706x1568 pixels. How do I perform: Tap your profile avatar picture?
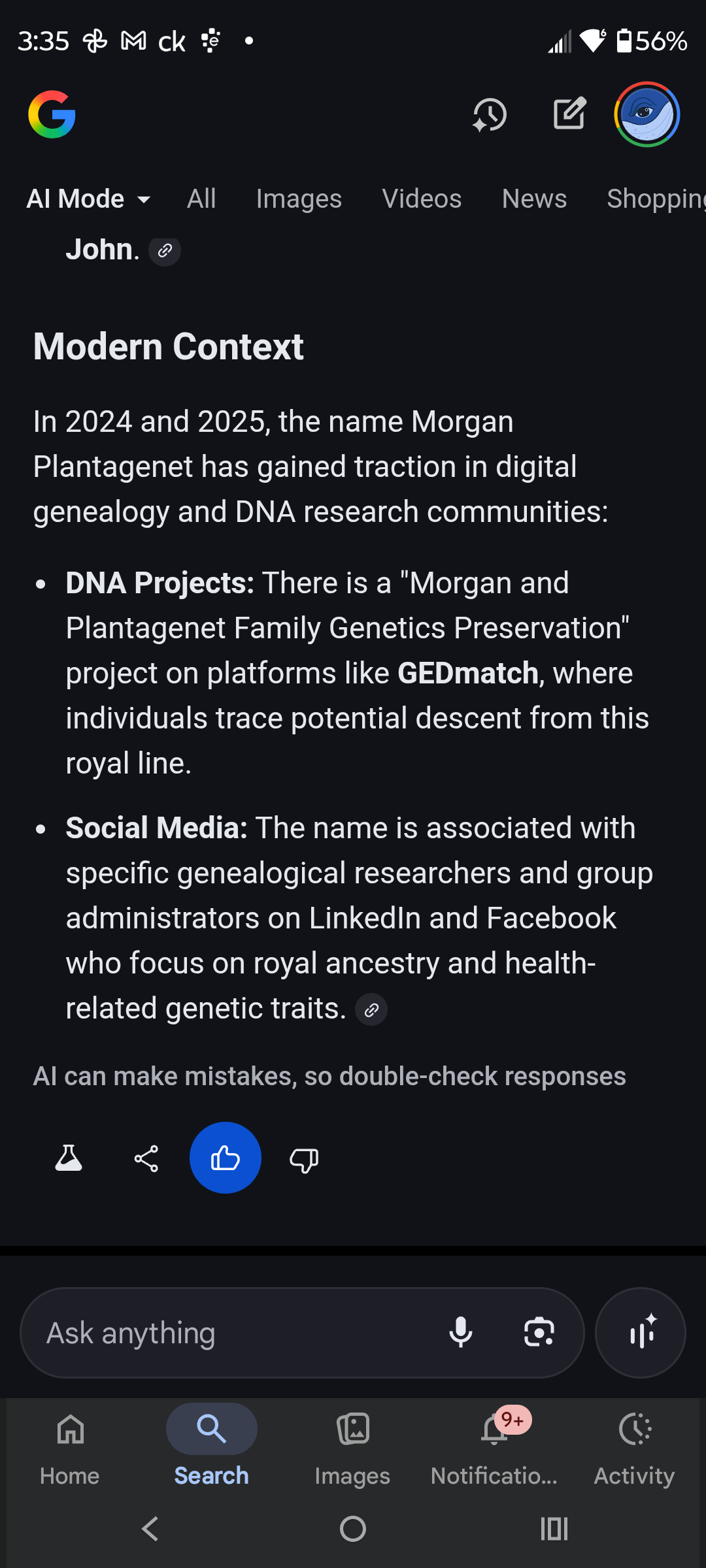click(647, 114)
